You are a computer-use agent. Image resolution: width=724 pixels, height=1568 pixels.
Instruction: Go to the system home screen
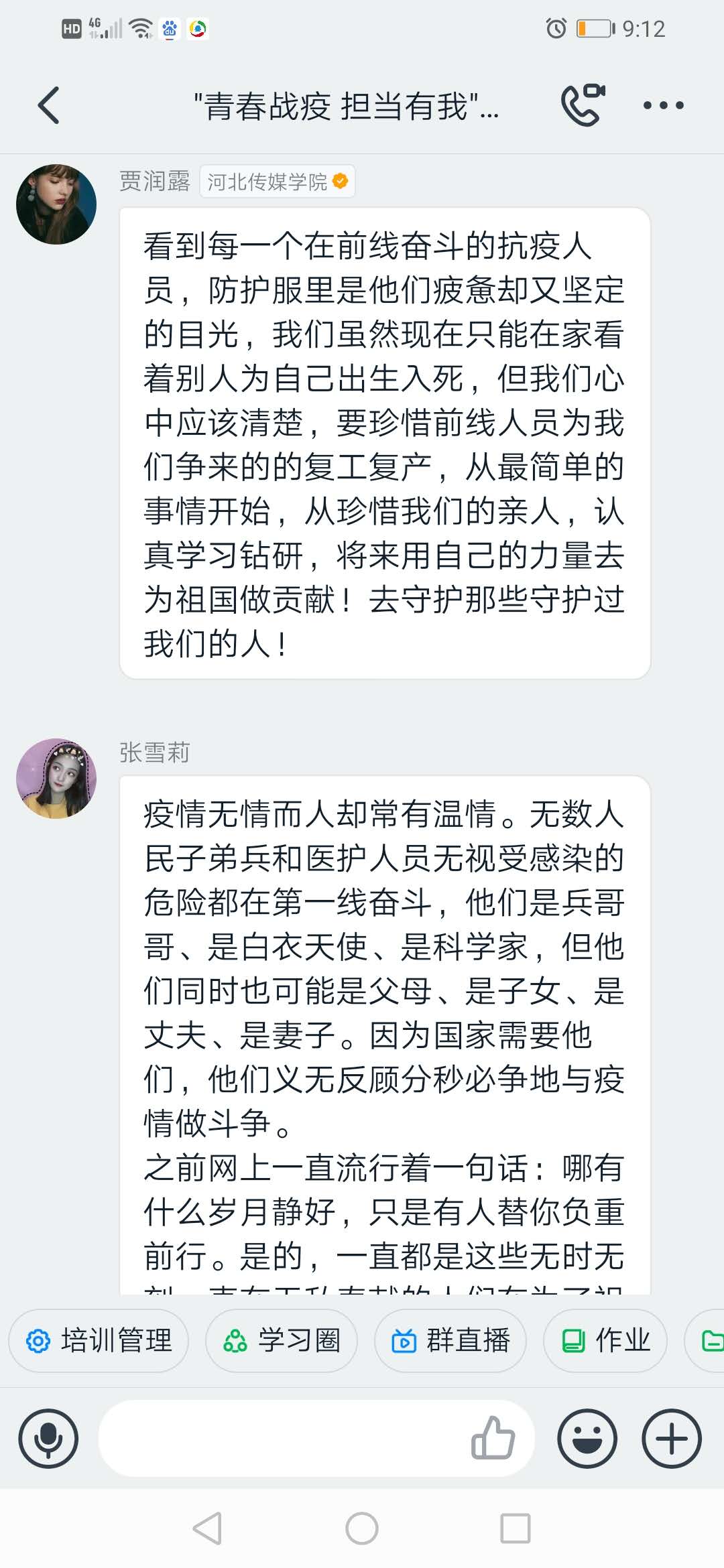tap(362, 1528)
